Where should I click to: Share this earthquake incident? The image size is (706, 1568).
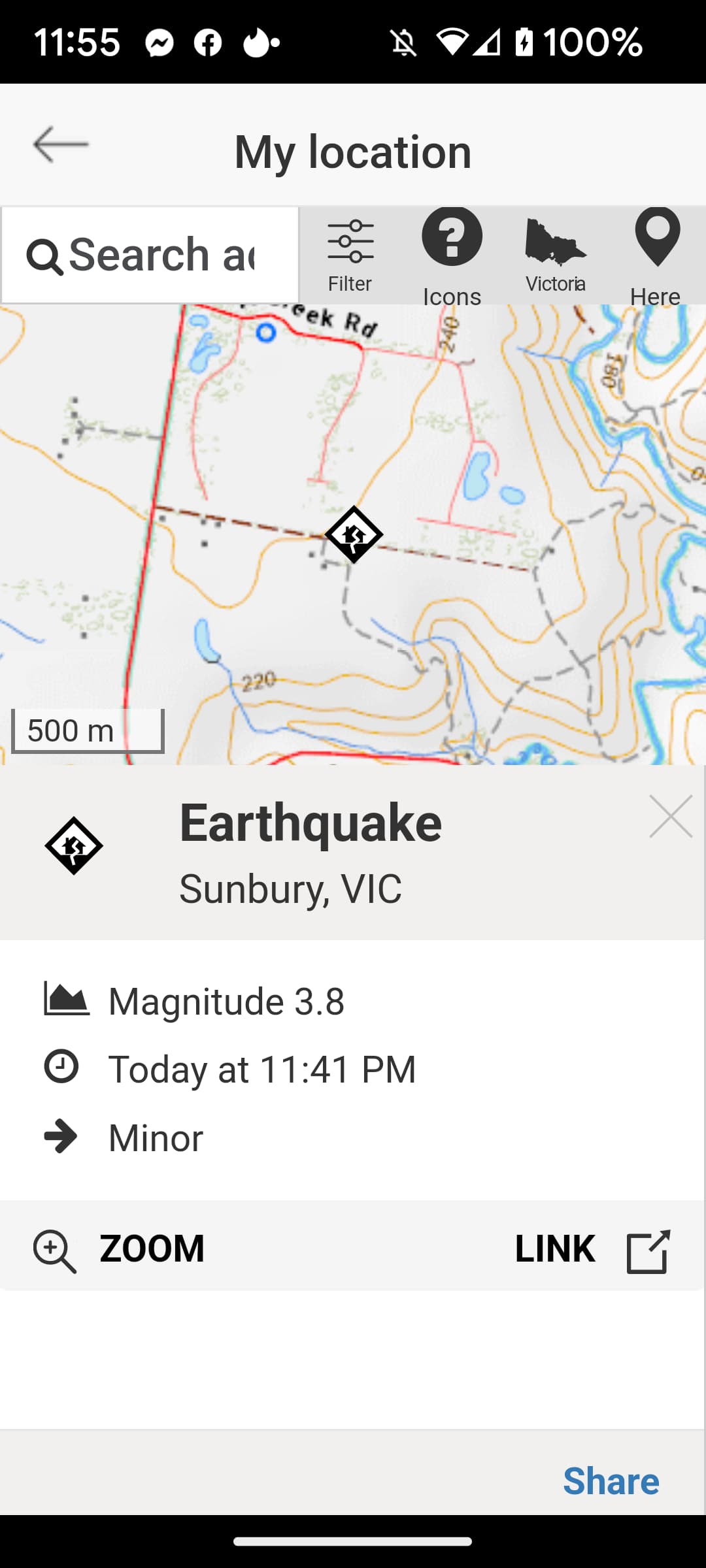611,1480
